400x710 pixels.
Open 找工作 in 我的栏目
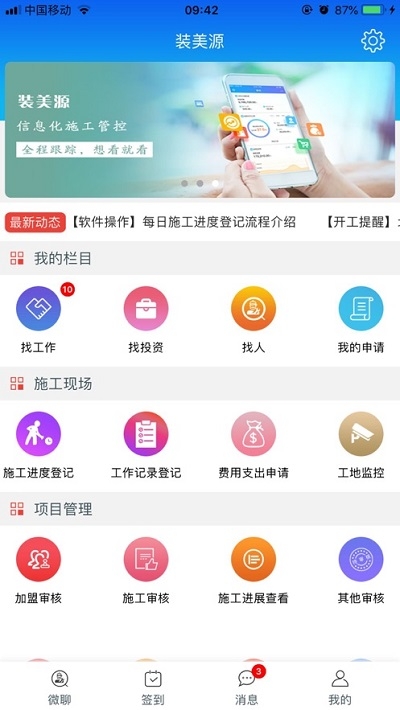pos(39,319)
